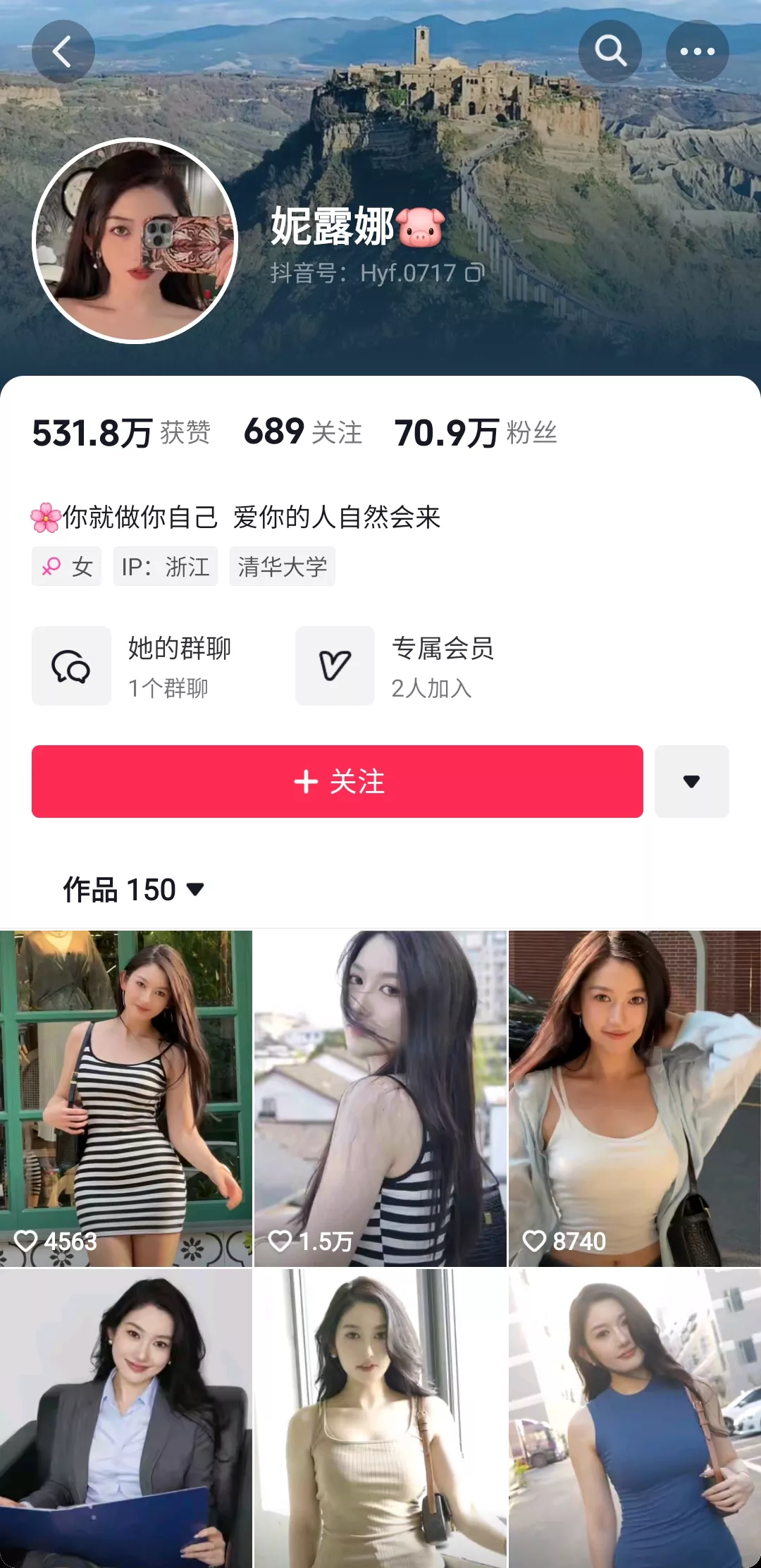Expand the arrow beside the follow button

pos(691,781)
